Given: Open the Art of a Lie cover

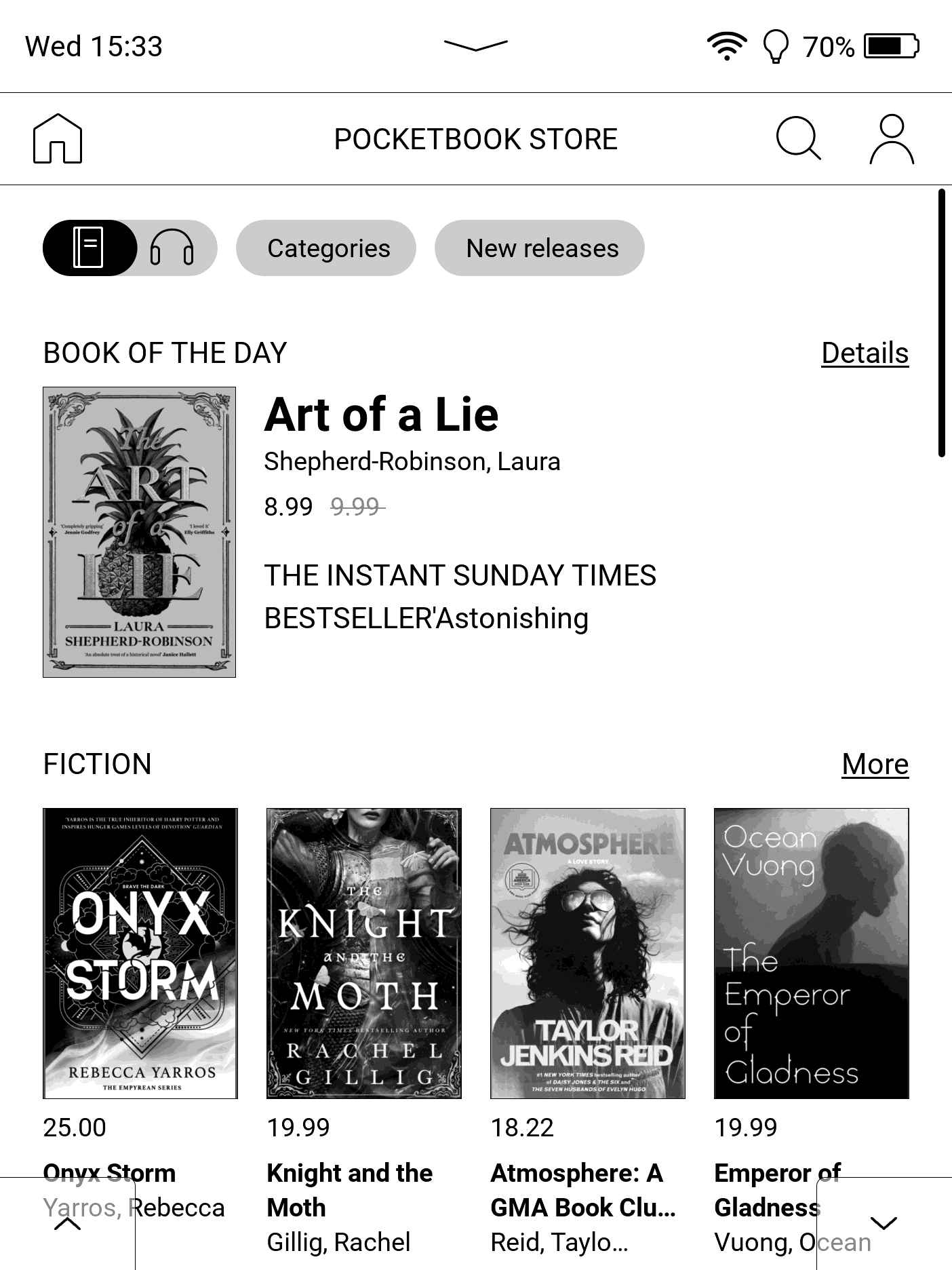Looking at the screenshot, I should click(x=139, y=532).
